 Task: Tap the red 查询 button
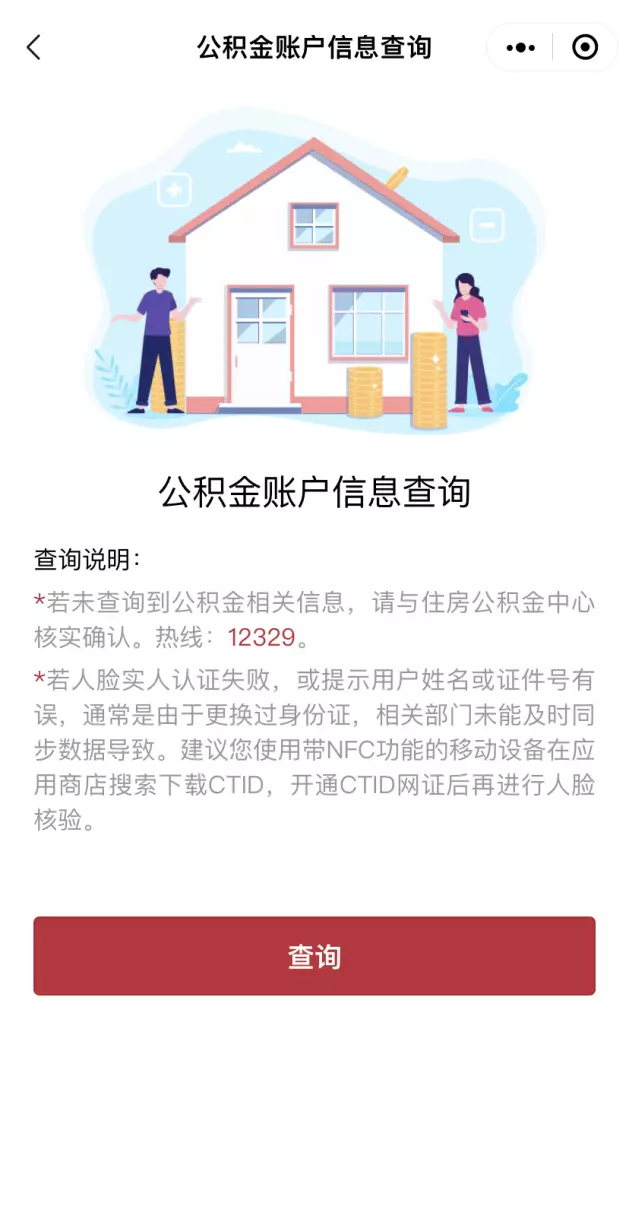point(314,956)
